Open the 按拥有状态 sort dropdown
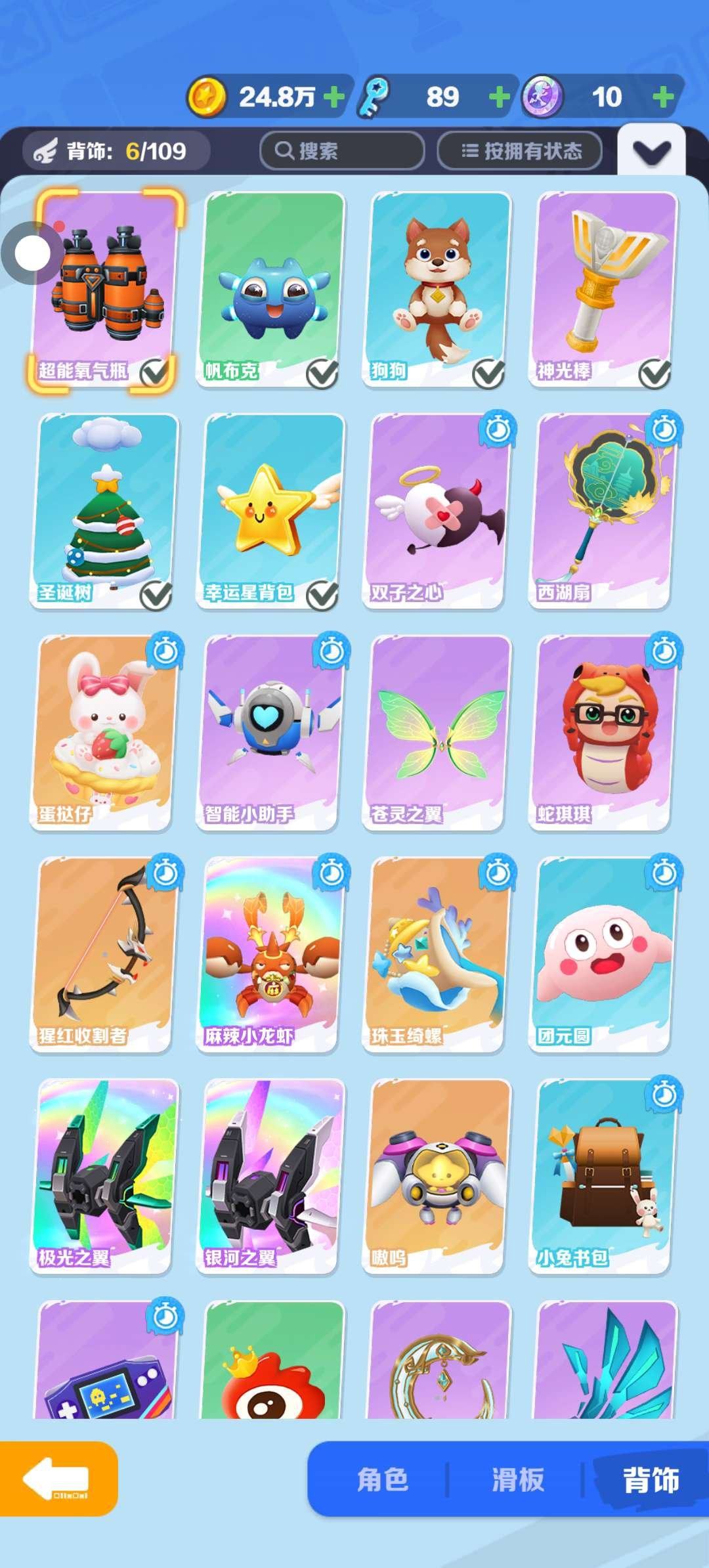This screenshot has width=709, height=1568. pos(520,151)
